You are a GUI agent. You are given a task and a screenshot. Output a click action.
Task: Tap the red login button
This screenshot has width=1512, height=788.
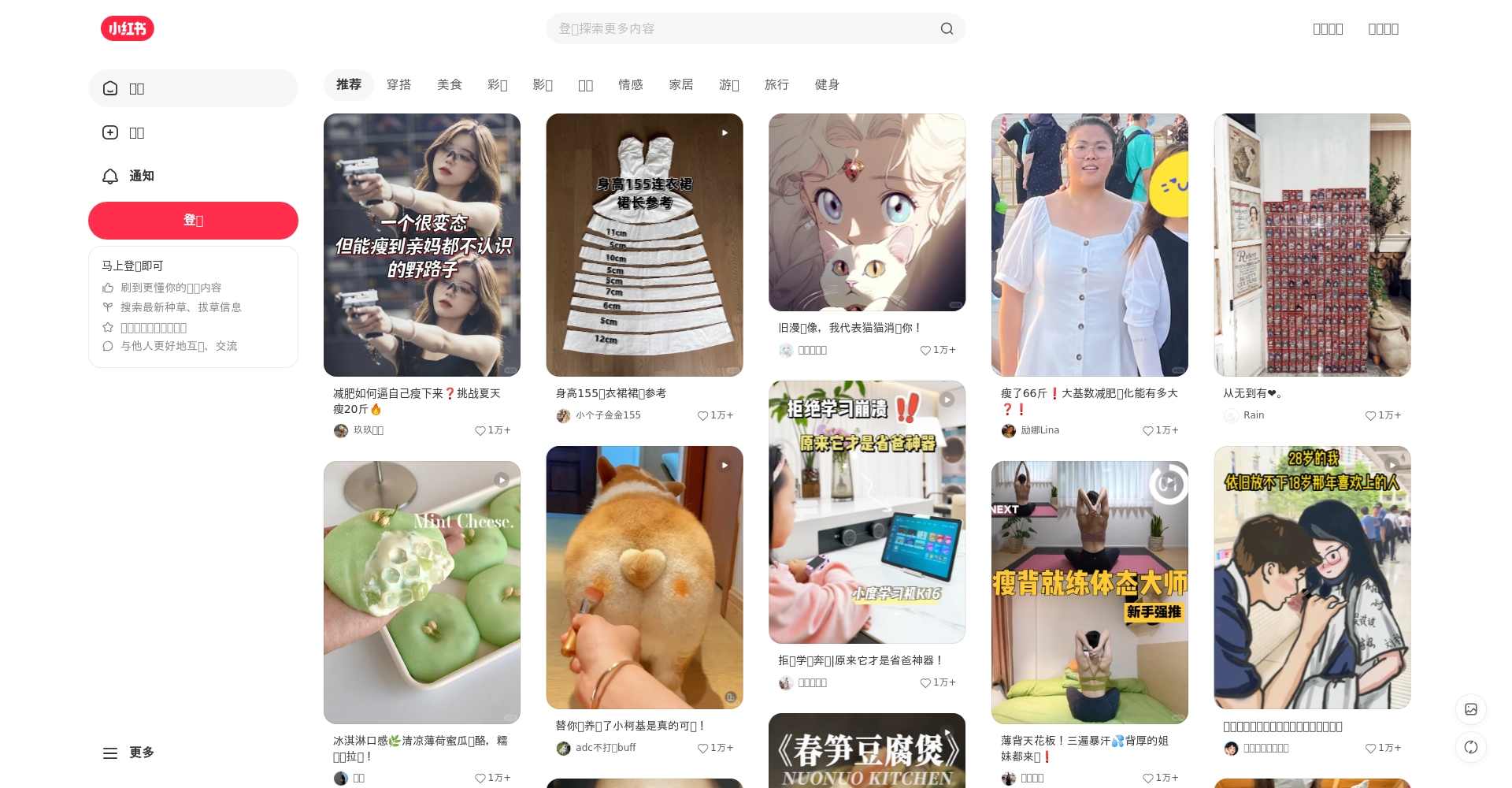point(193,221)
